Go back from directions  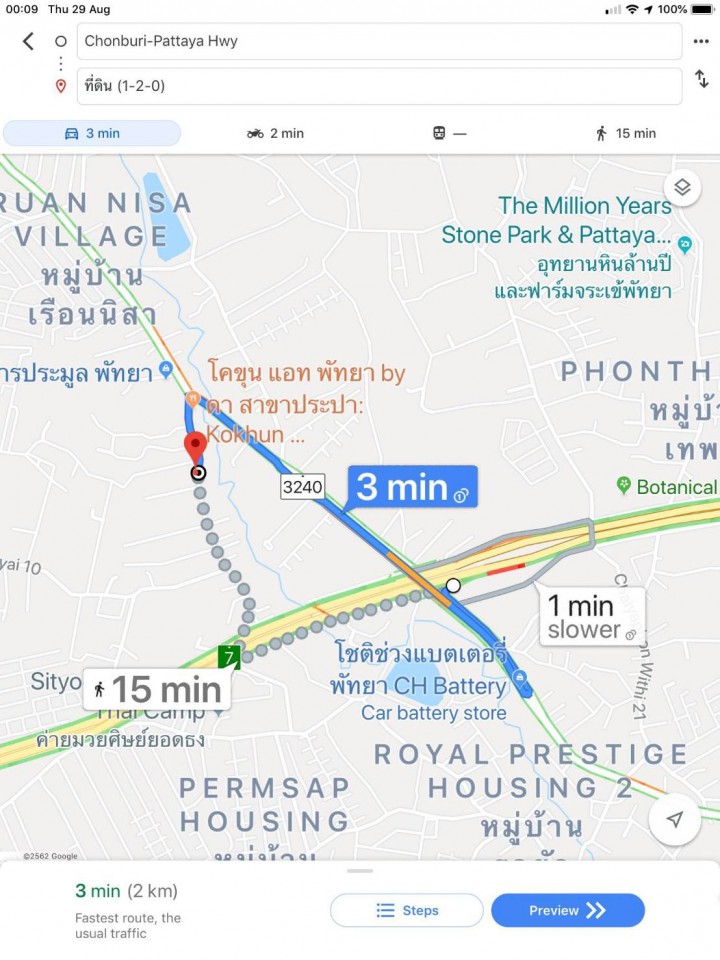(x=28, y=41)
